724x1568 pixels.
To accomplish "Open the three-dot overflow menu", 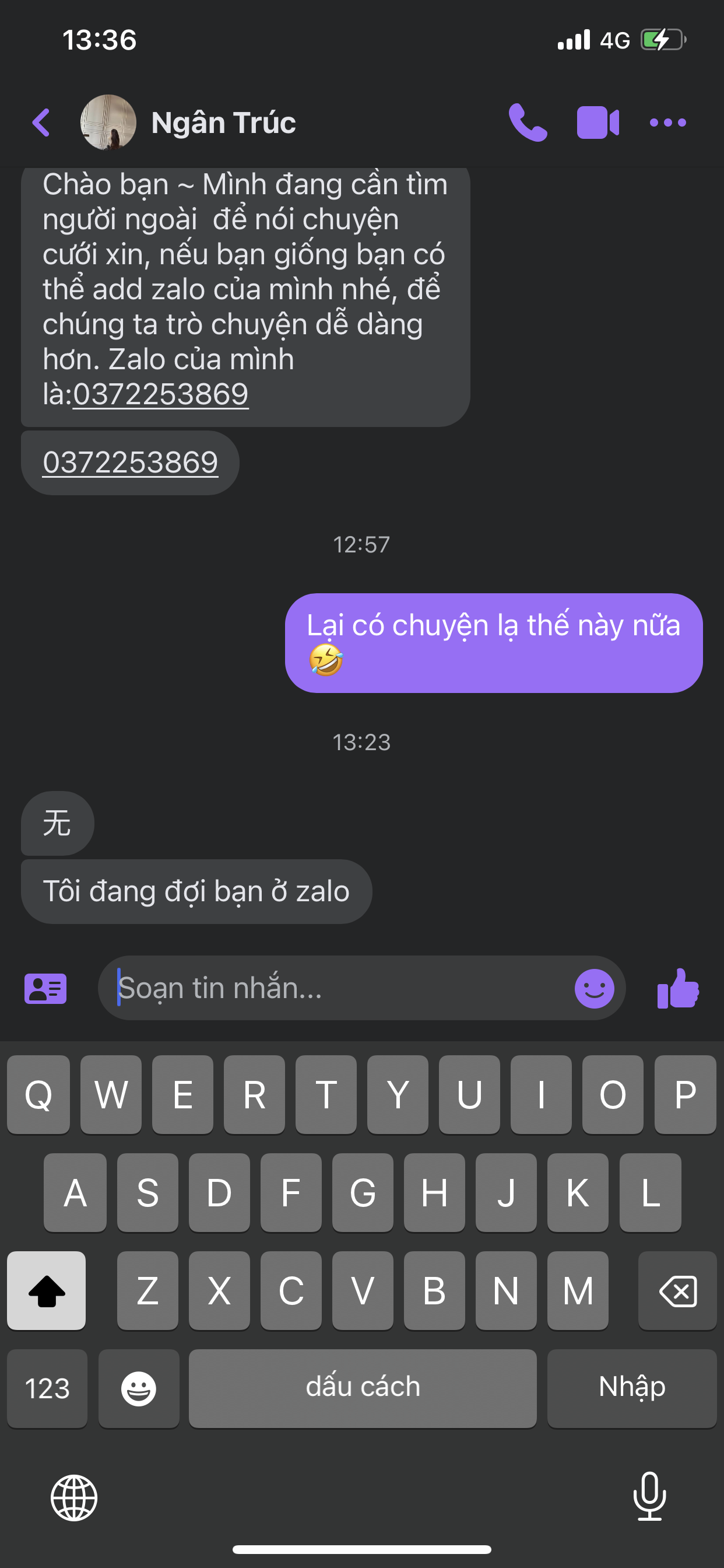I will pos(667,123).
